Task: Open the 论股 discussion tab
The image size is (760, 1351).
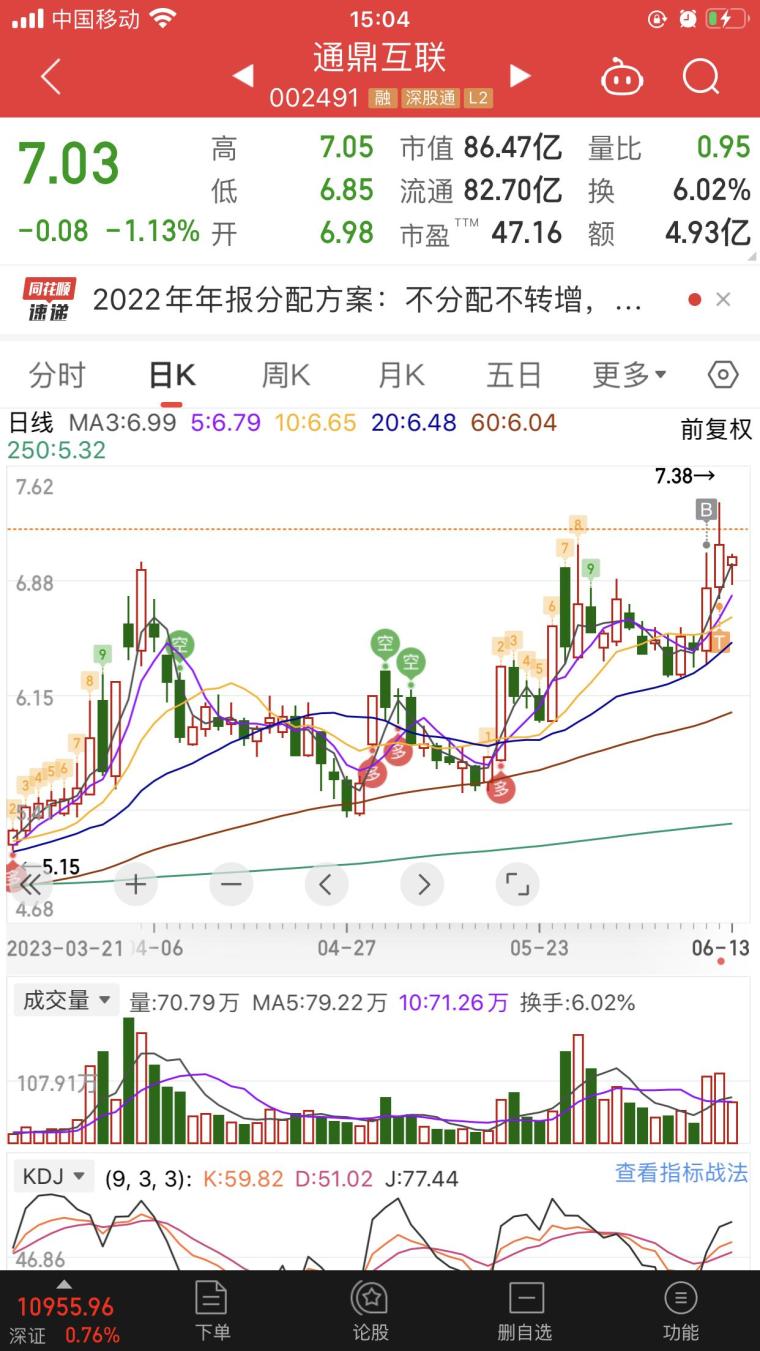Action: pyautogui.click(x=370, y=1310)
